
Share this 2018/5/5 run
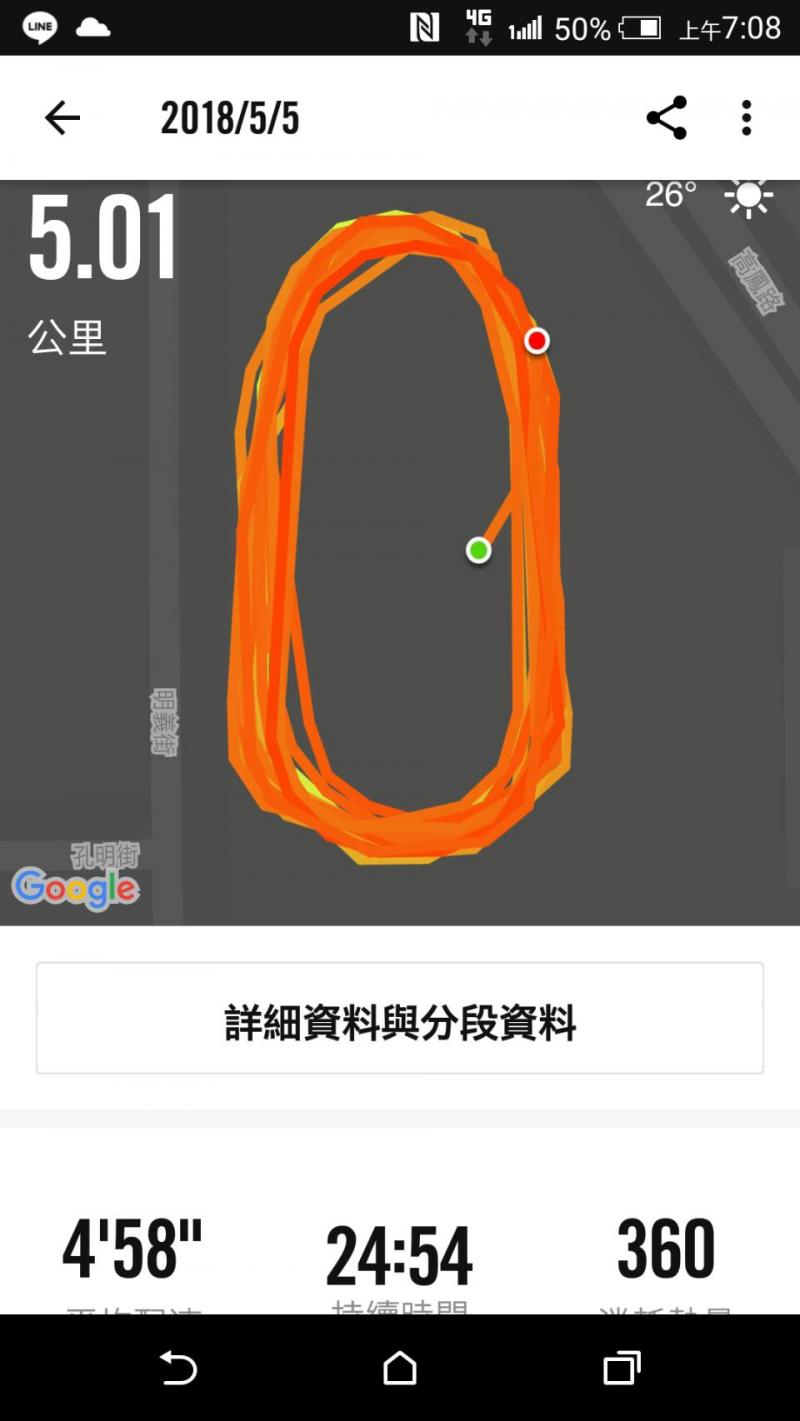tap(666, 118)
